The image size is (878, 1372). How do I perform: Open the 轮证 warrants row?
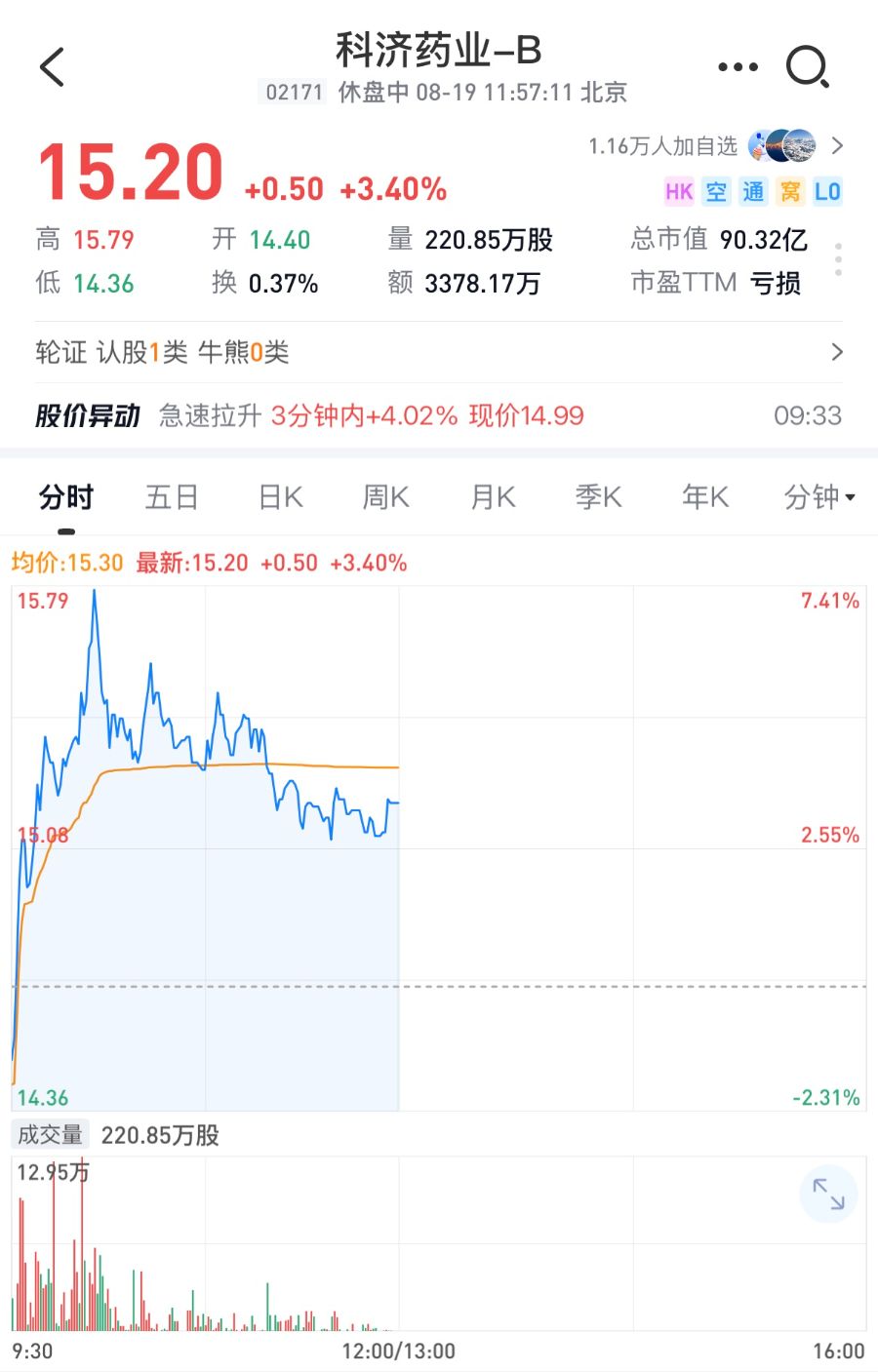tap(439, 352)
